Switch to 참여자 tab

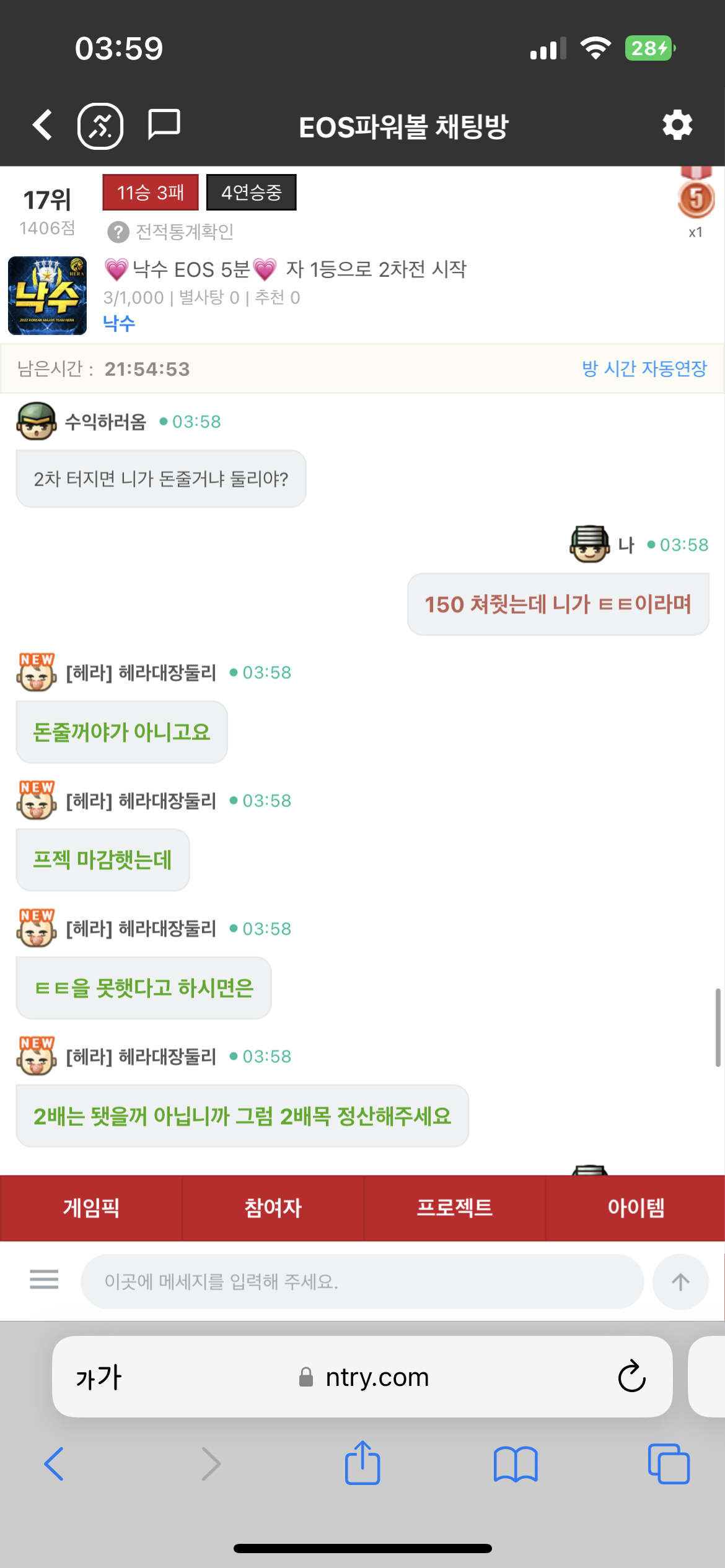(x=273, y=1208)
